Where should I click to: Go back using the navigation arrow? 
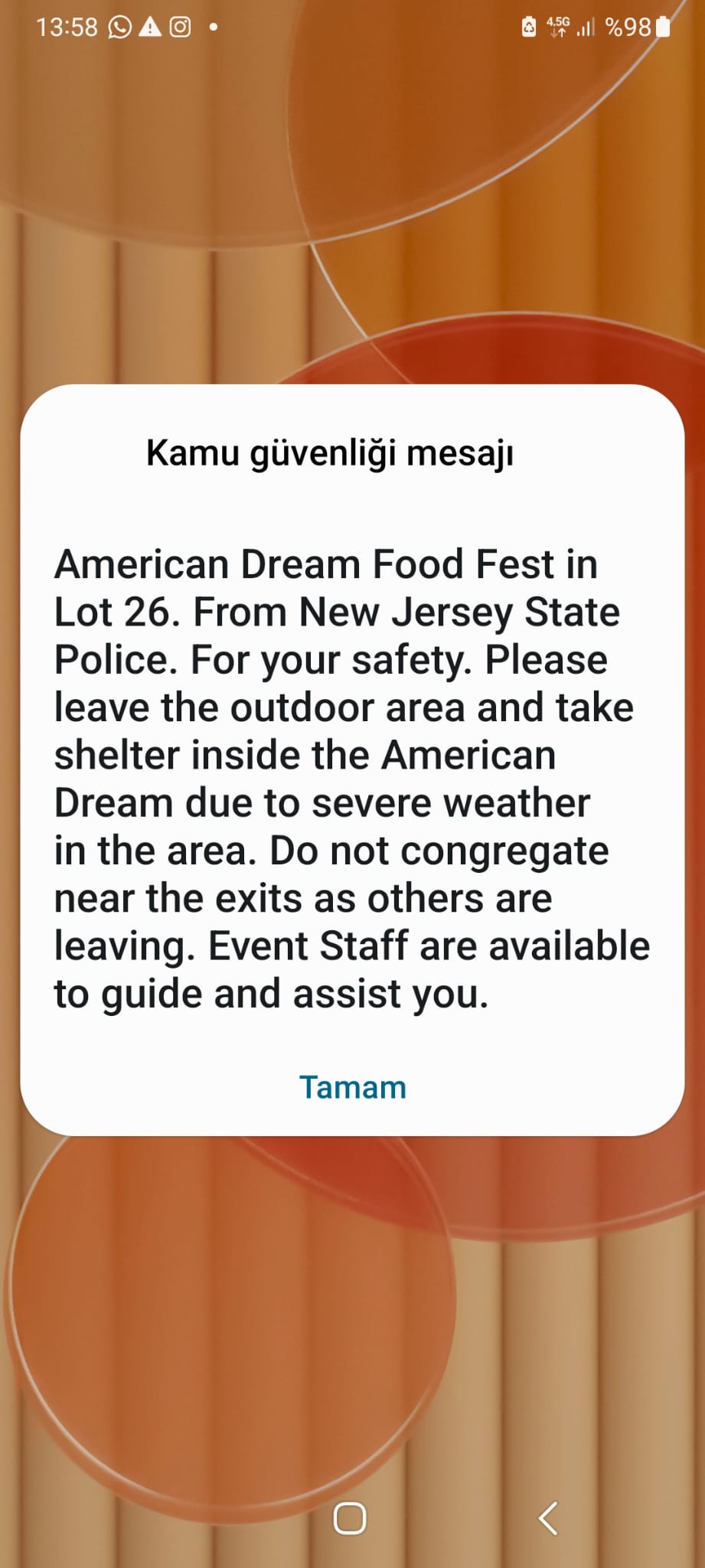pos(548,1518)
